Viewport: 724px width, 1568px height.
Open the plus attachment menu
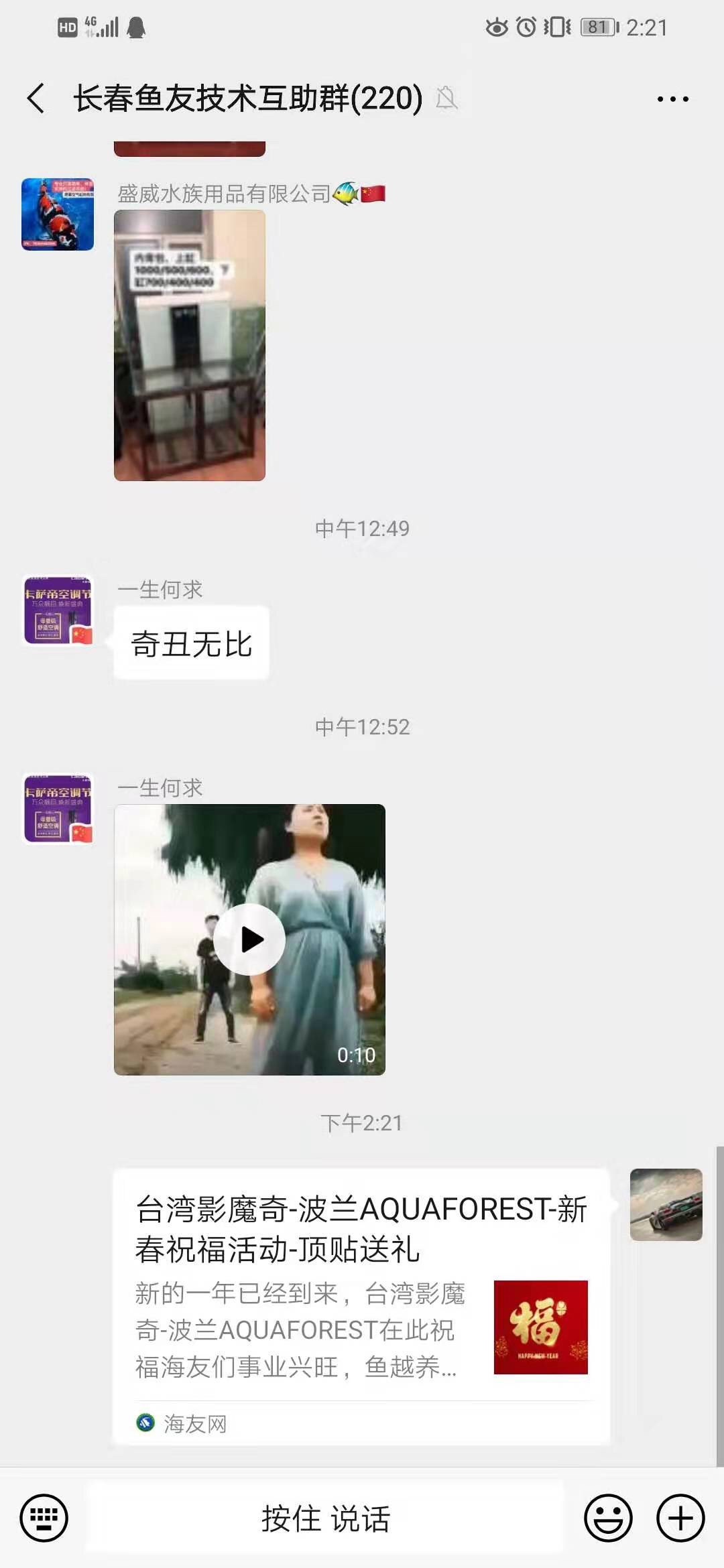[680, 1518]
